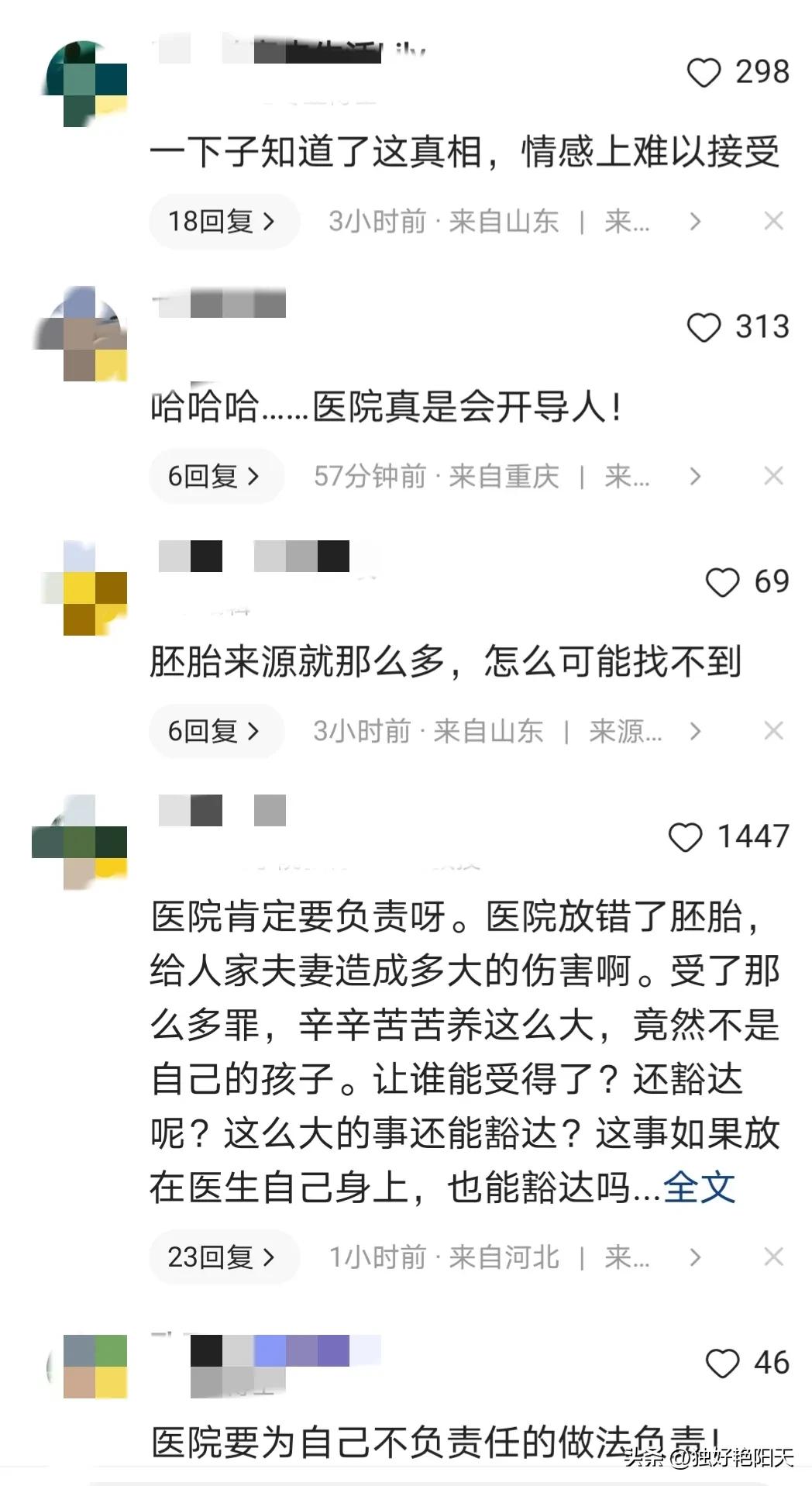Screen dimensions: 812x1486
Task: Expand full text via 全文 link
Action: pos(699,1188)
